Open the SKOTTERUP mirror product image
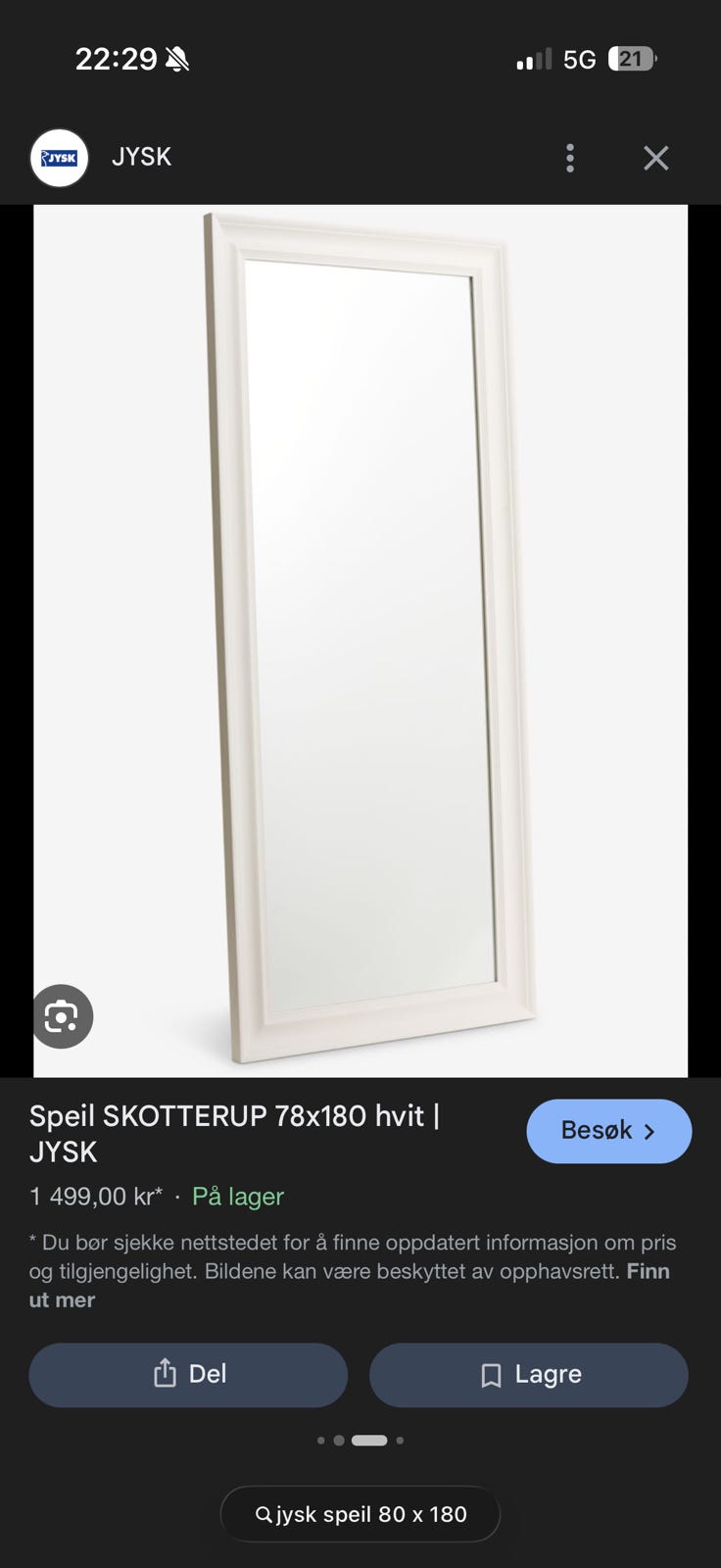This screenshot has width=721, height=1568. [x=360, y=641]
